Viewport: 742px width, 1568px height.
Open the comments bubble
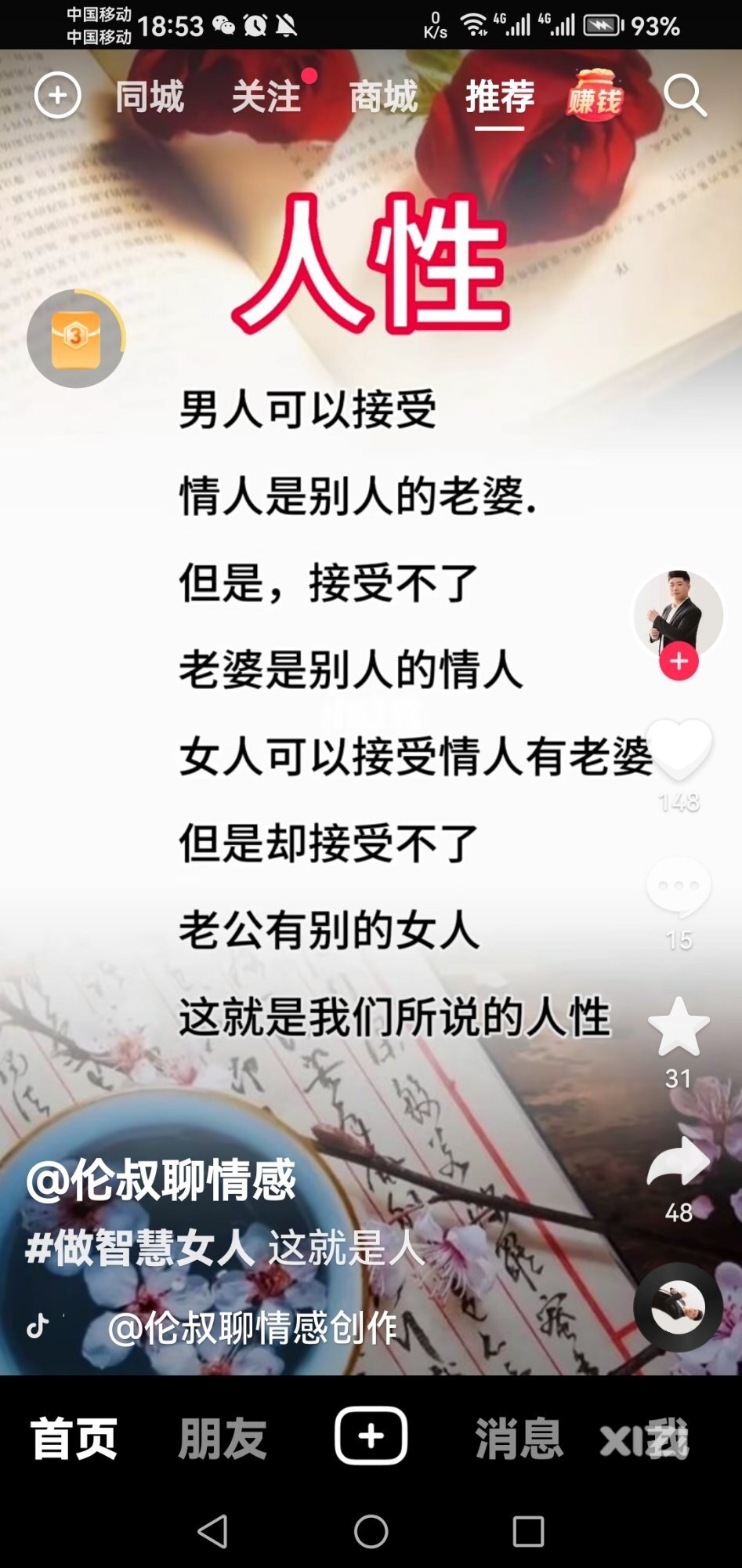[x=679, y=886]
